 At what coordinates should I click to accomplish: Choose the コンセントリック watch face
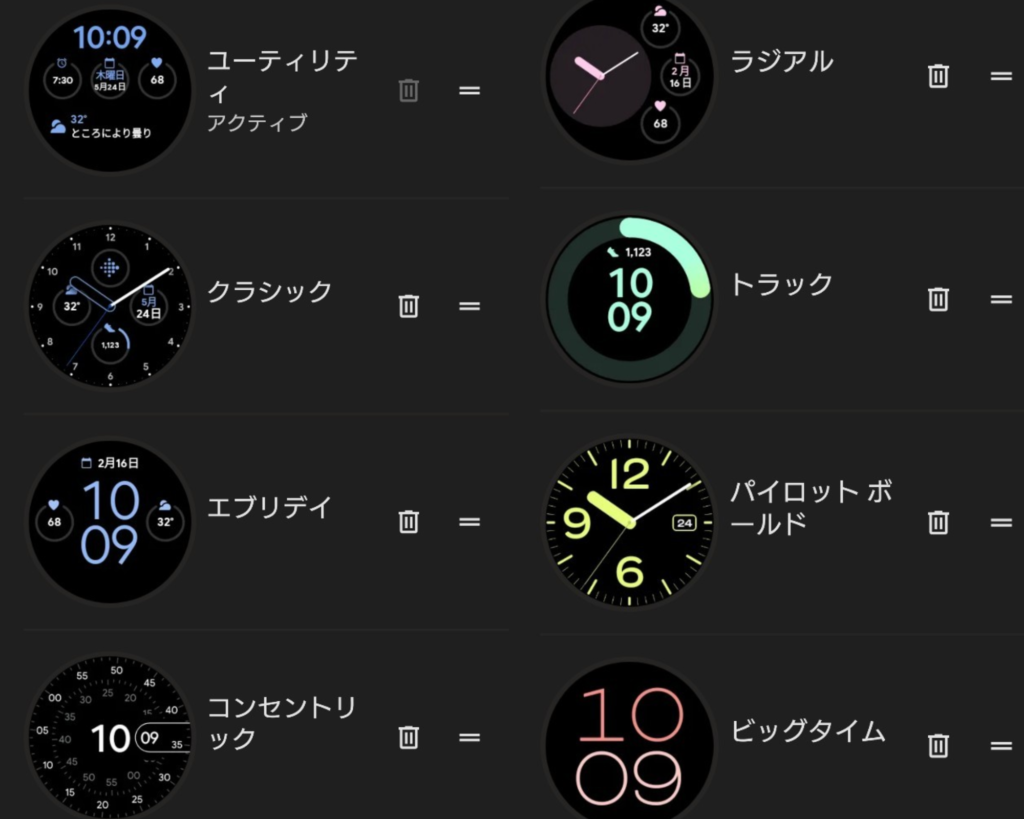[x=110, y=738]
